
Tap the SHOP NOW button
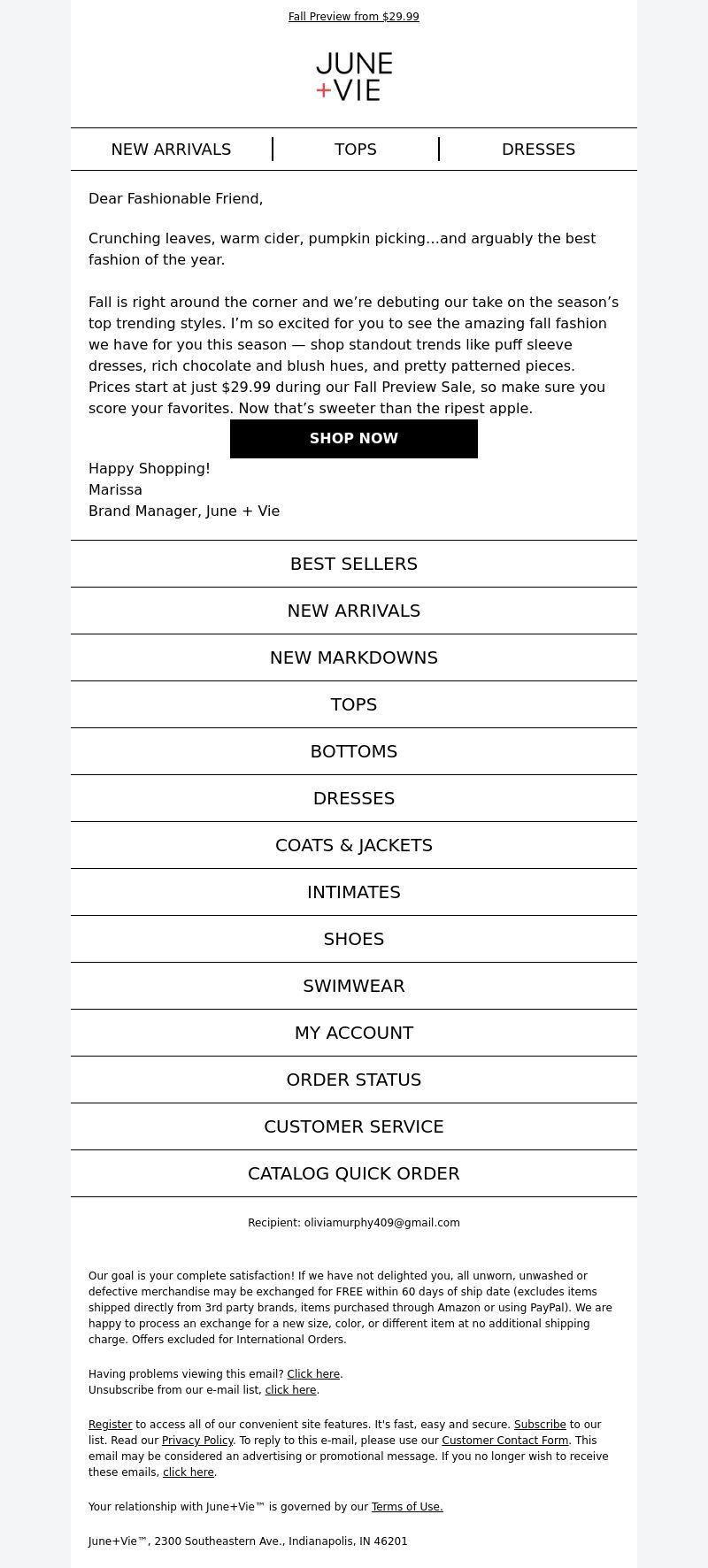click(x=354, y=439)
